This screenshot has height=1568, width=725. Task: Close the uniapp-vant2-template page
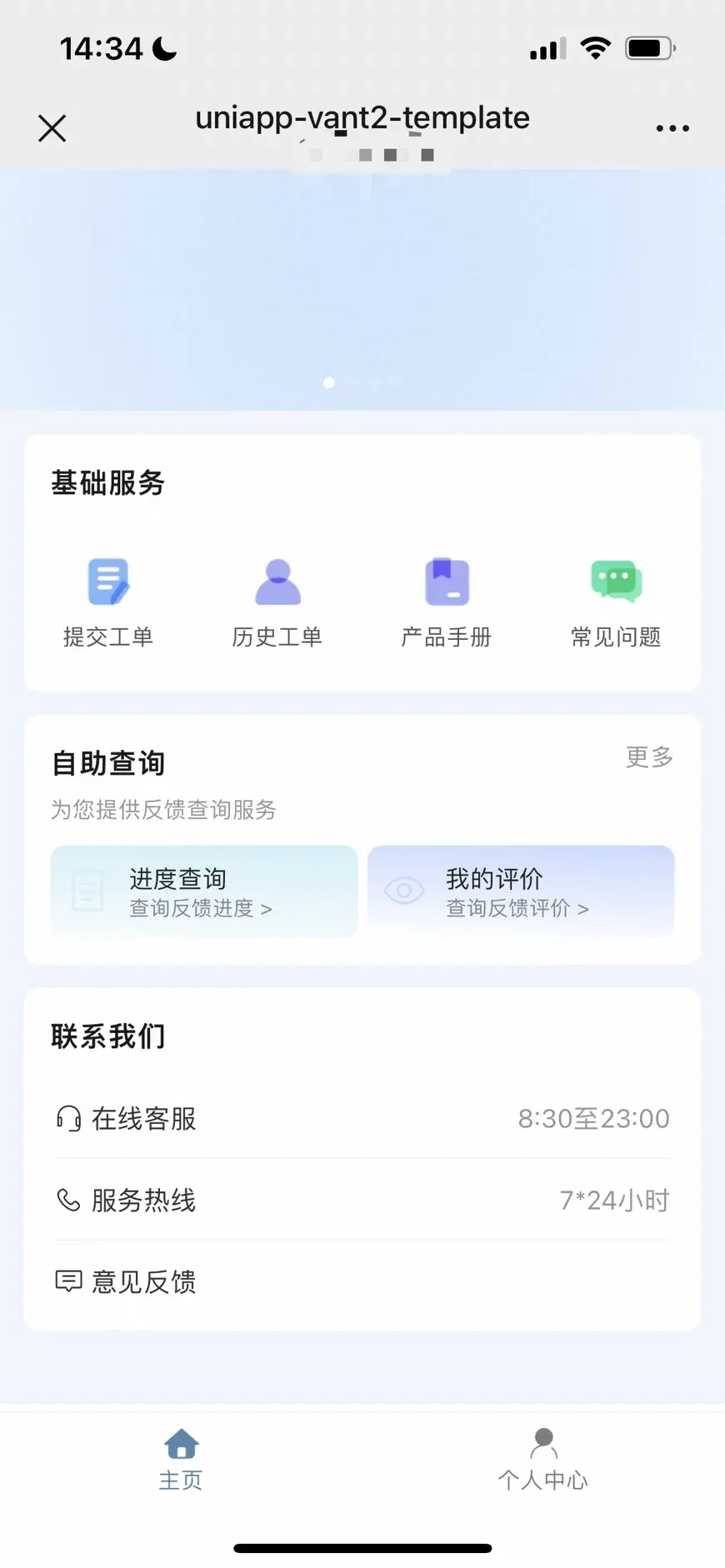pos(52,128)
